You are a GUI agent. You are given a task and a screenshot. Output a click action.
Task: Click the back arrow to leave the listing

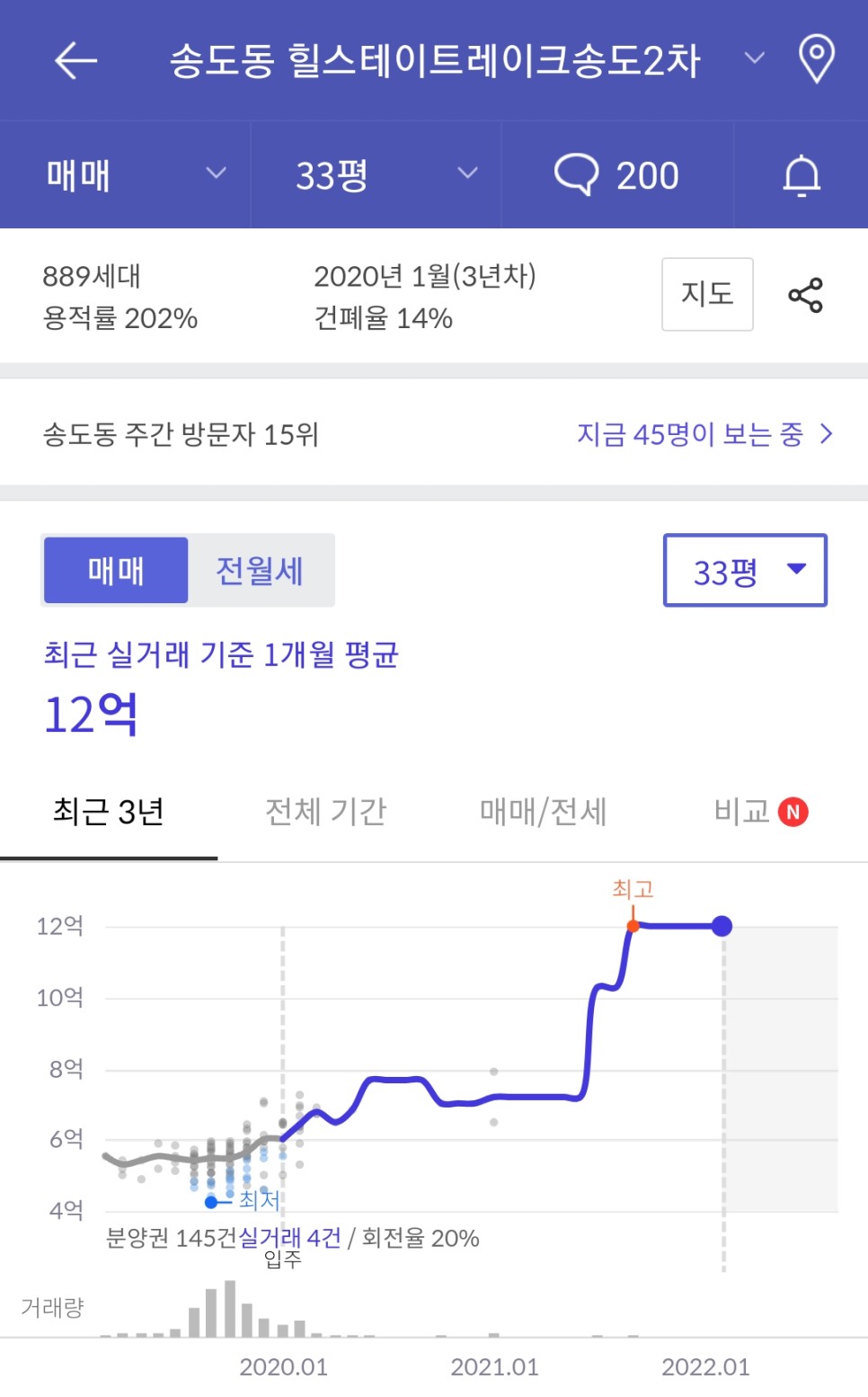pyautogui.click(x=75, y=59)
